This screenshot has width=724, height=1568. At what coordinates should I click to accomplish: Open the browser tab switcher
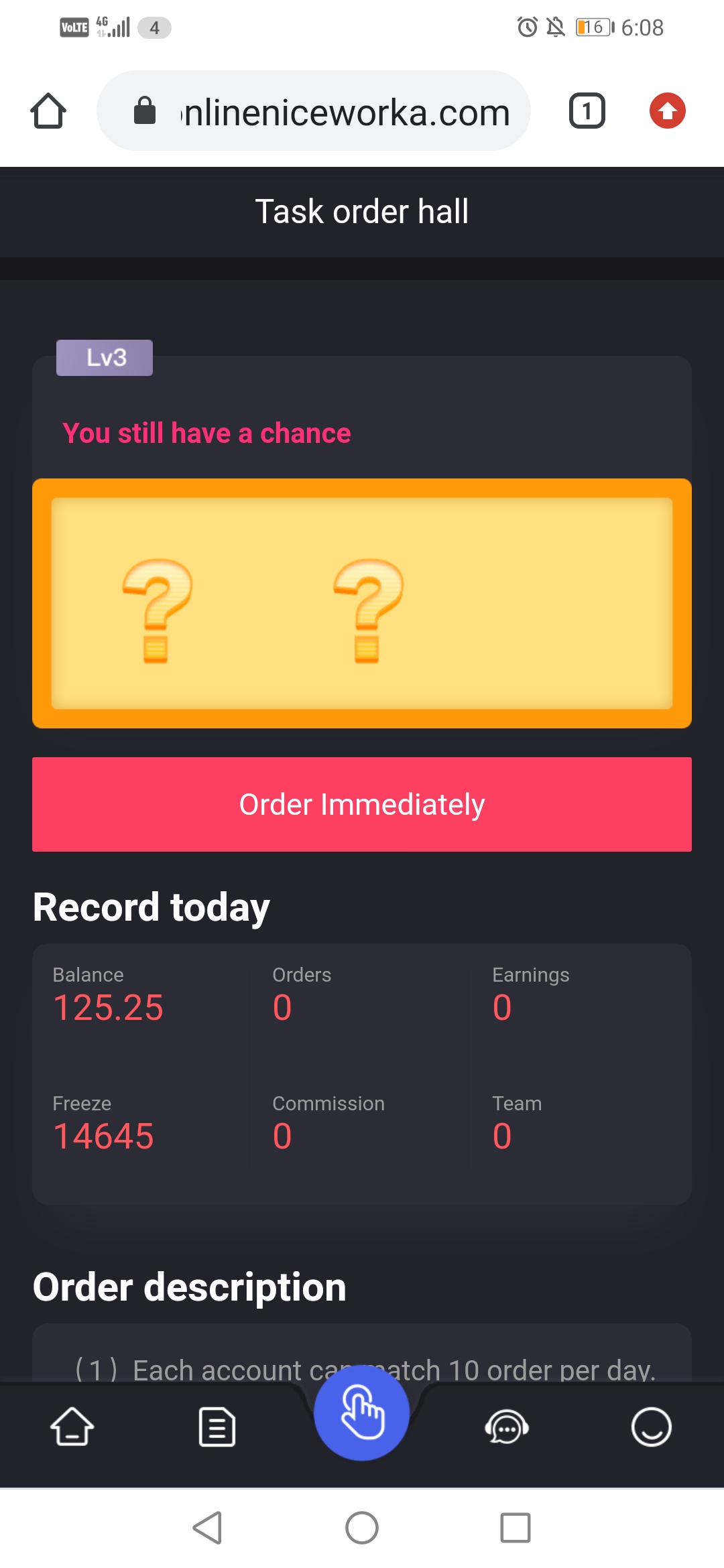click(x=587, y=111)
